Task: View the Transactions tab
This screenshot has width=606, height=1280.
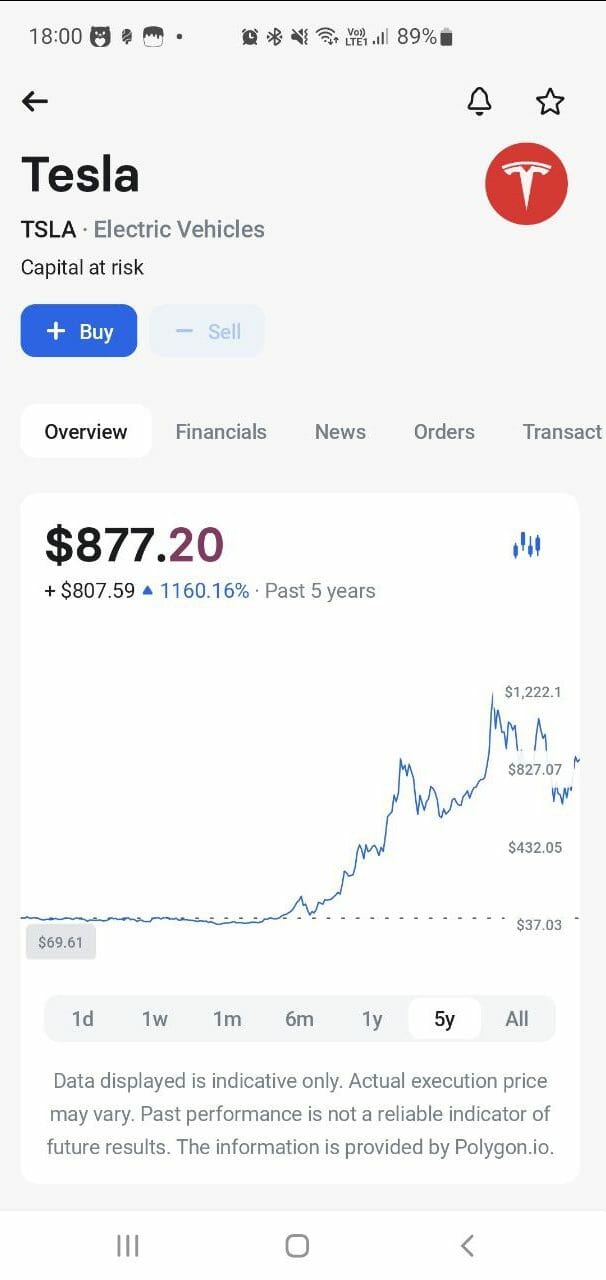Action: (561, 432)
